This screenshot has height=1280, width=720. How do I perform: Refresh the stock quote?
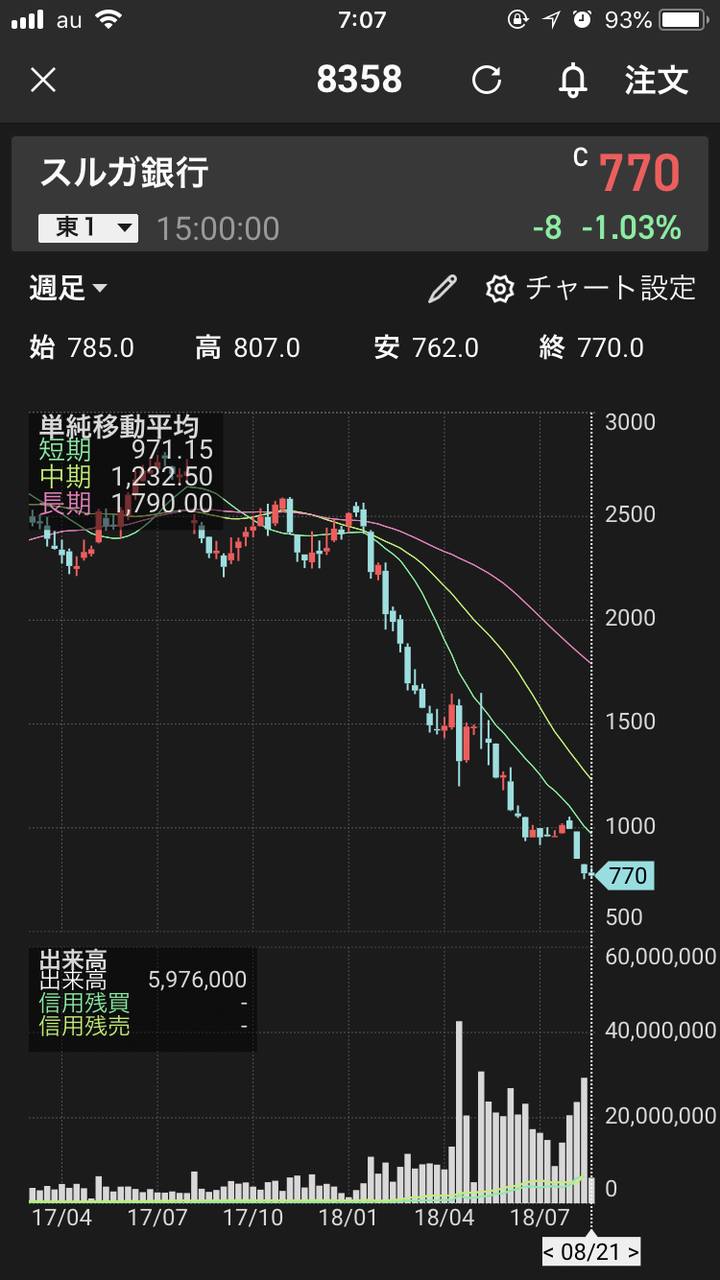487,80
